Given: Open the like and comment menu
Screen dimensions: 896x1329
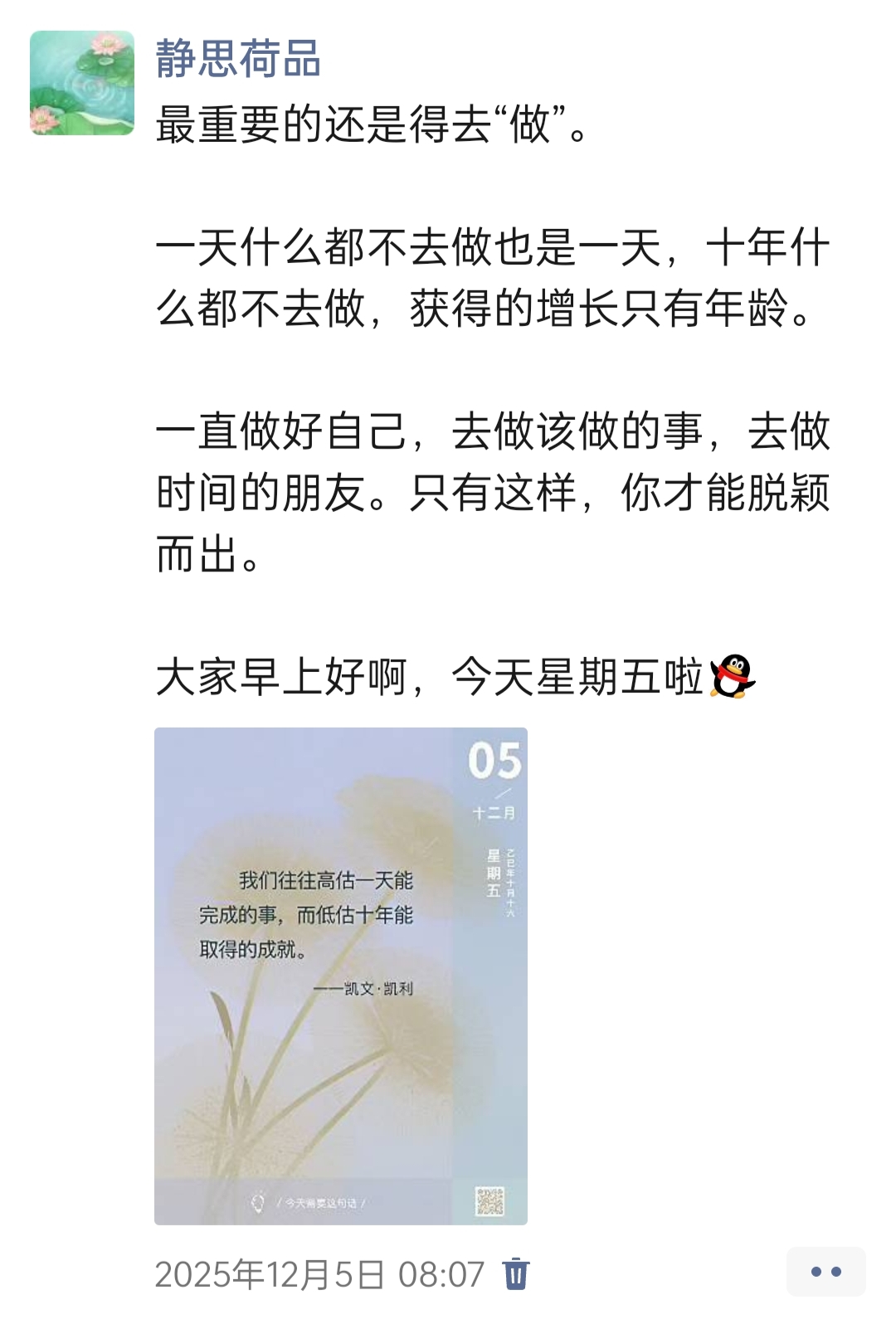Looking at the screenshot, I should click(825, 1271).
